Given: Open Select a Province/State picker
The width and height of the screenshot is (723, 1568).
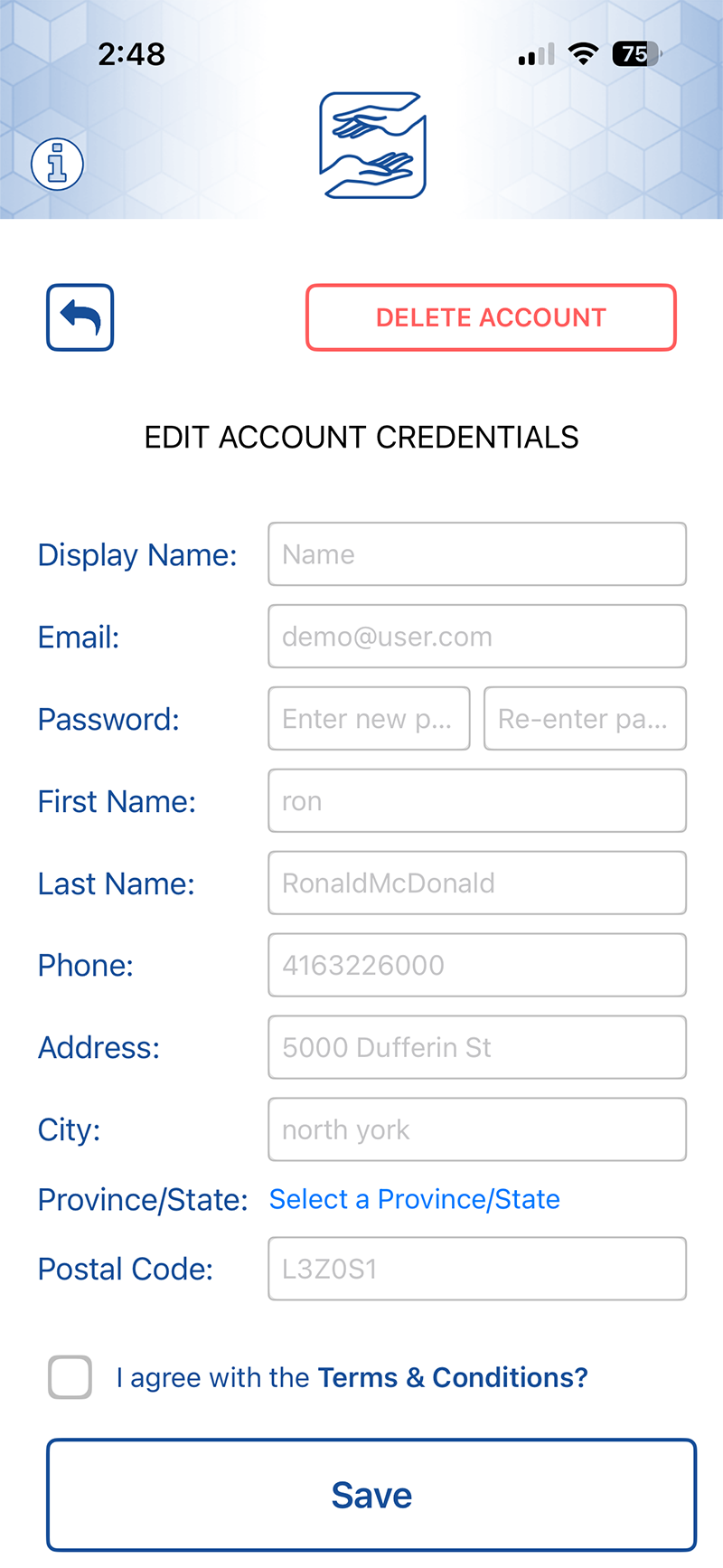Looking at the screenshot, I should tap(415, 1199).
